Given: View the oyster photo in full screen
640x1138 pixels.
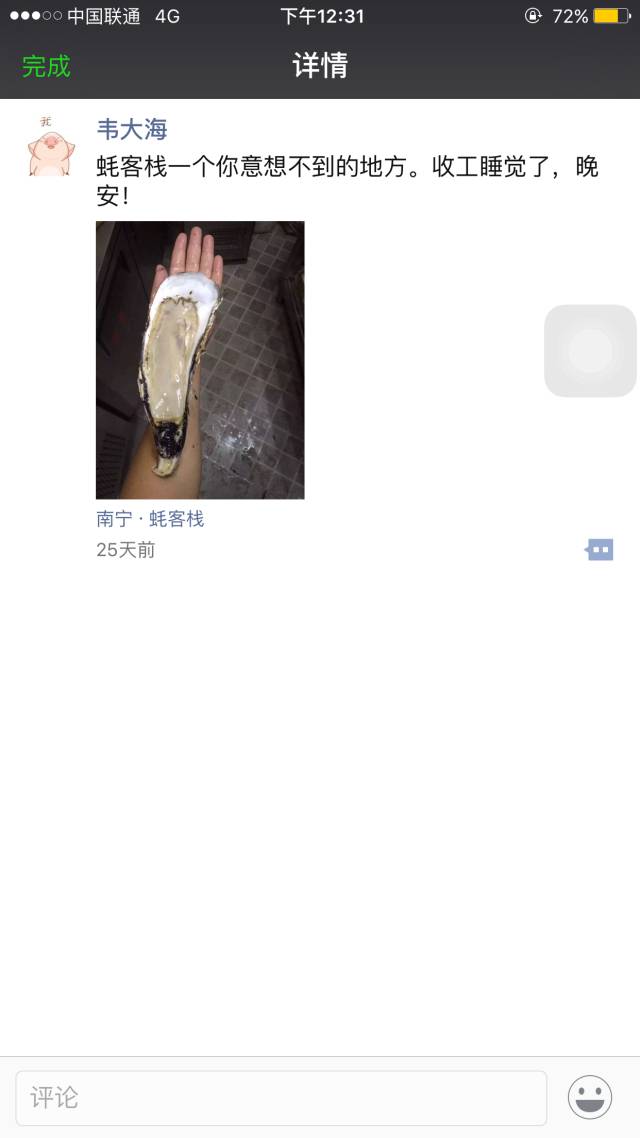Looking at the screenshot, I should tap(200, 360).
